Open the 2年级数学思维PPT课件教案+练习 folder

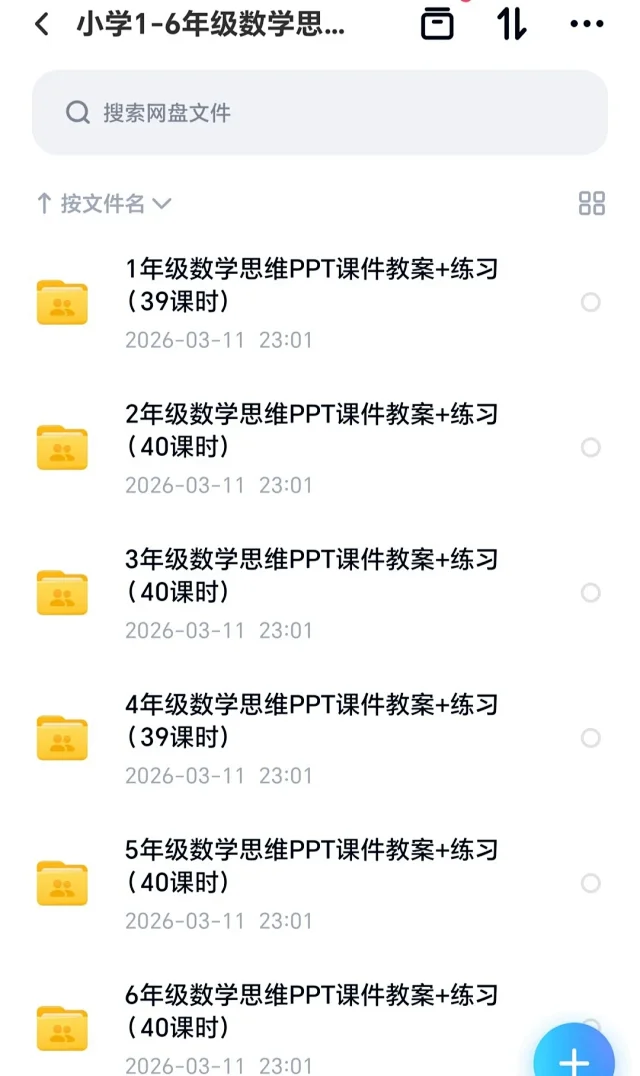tap(310, 429)
